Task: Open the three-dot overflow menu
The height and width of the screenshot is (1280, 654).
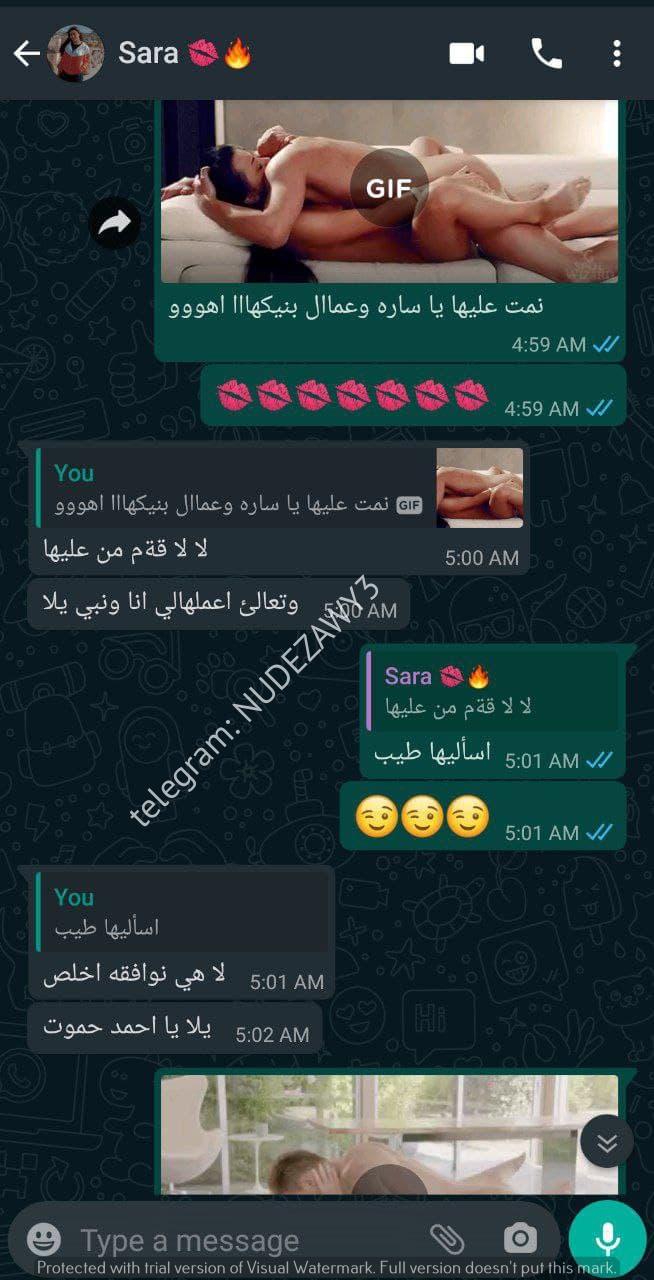Action: click(x=617, y=54)
